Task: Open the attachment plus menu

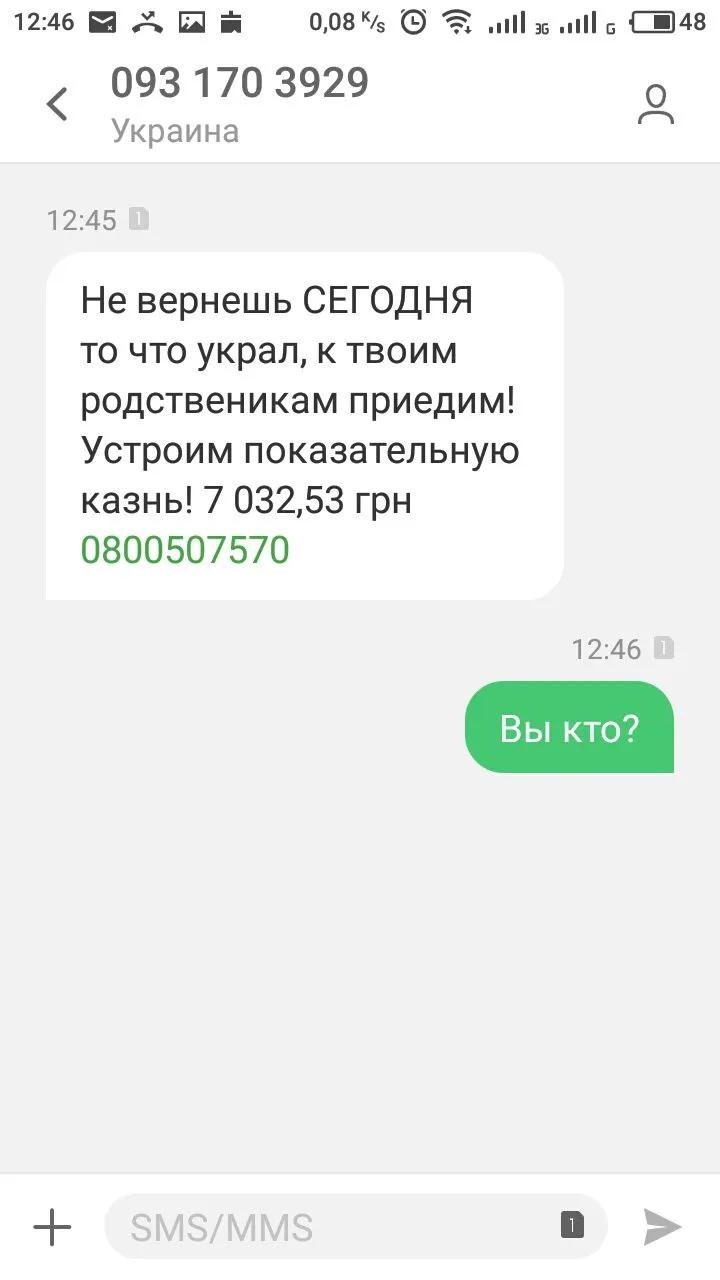Action: tap(52, 1227)
